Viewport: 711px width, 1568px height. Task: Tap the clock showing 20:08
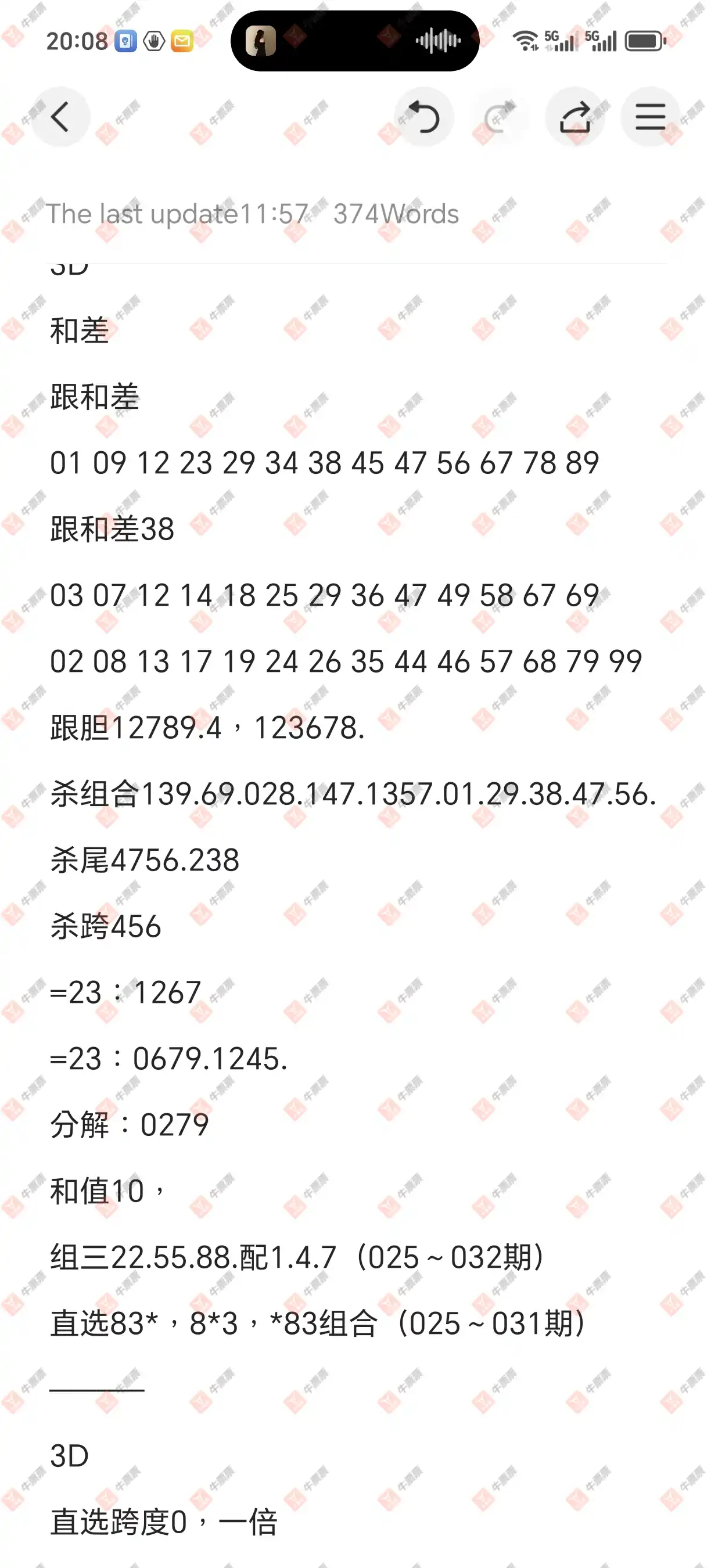[77, 41]
